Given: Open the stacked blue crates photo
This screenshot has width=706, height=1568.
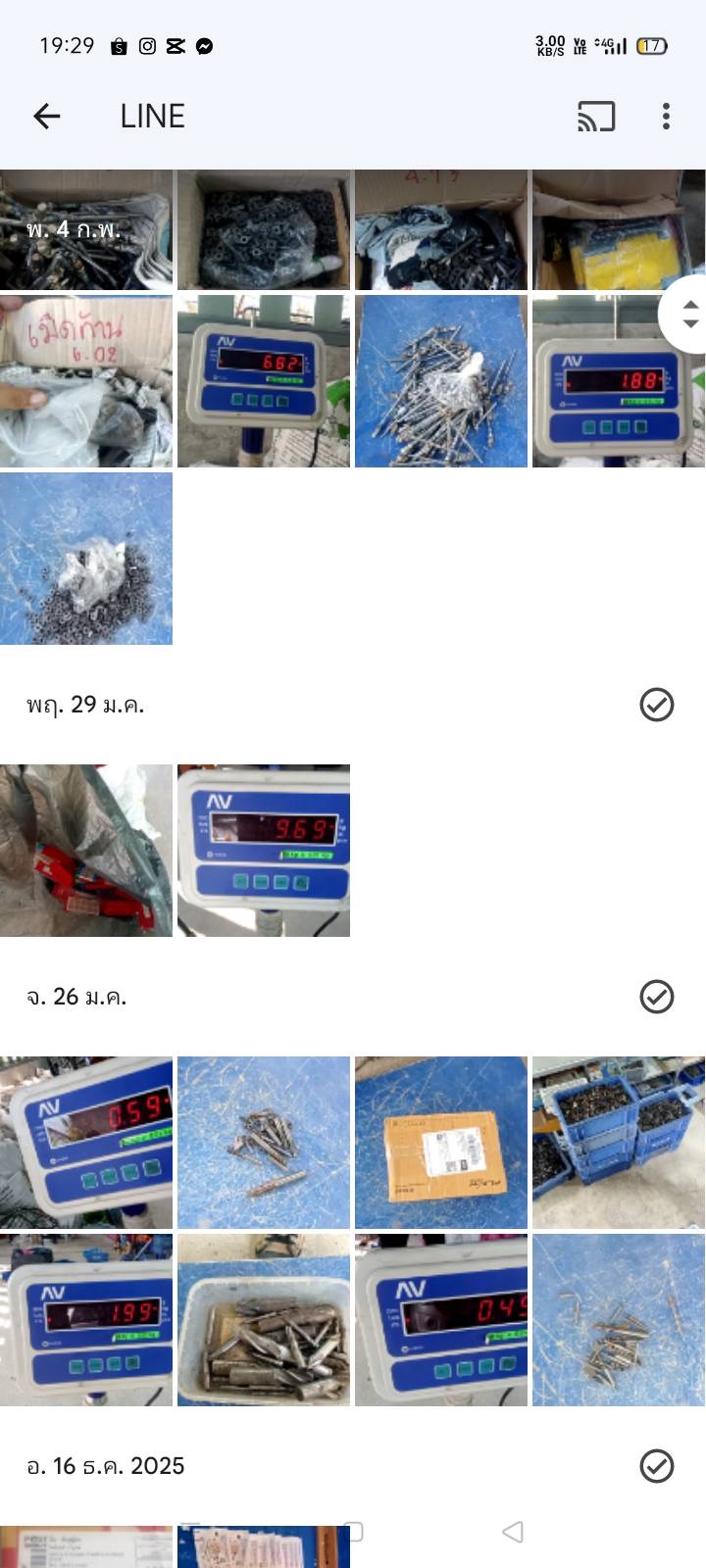Looking at the screenshot, I should (x=618, y=1143).
